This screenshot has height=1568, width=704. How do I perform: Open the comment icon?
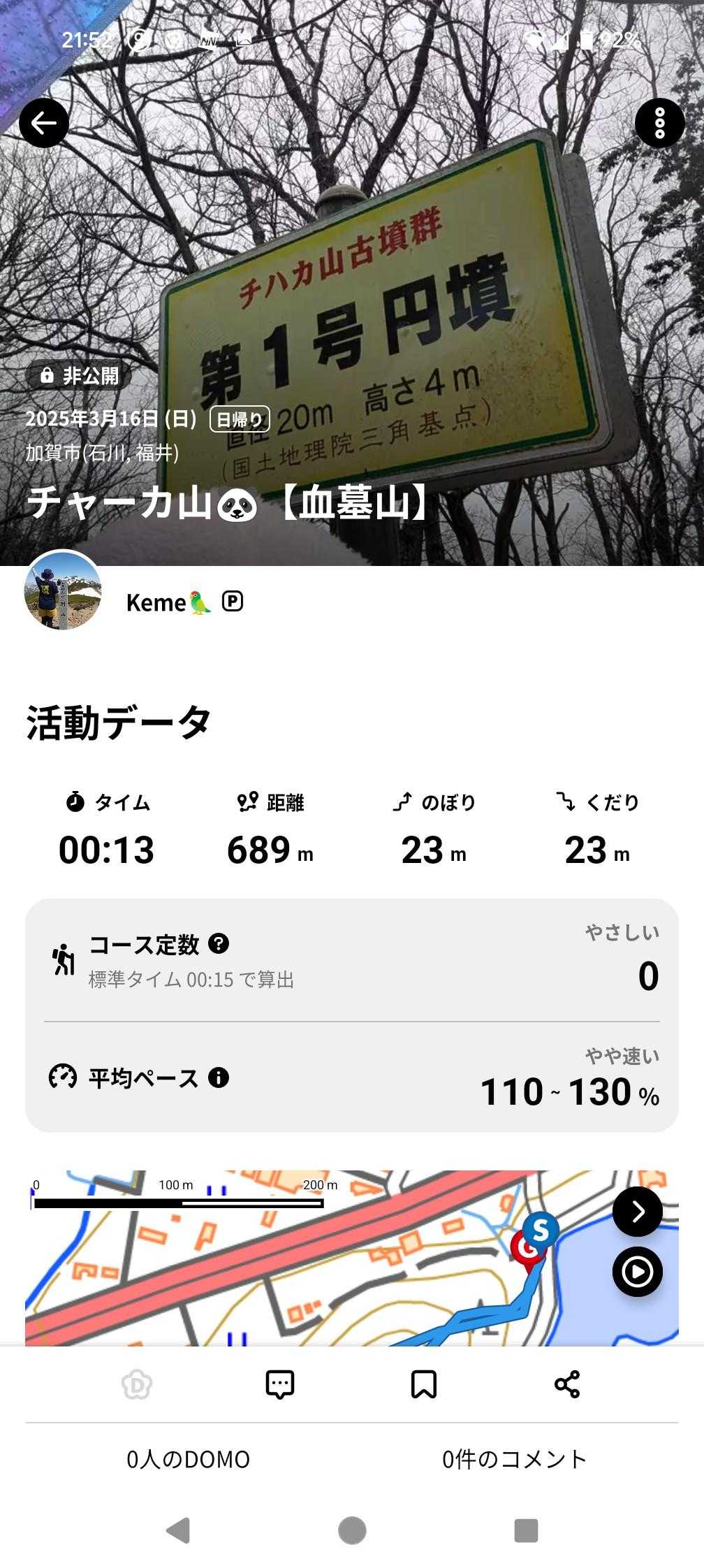pos(280,1384)
